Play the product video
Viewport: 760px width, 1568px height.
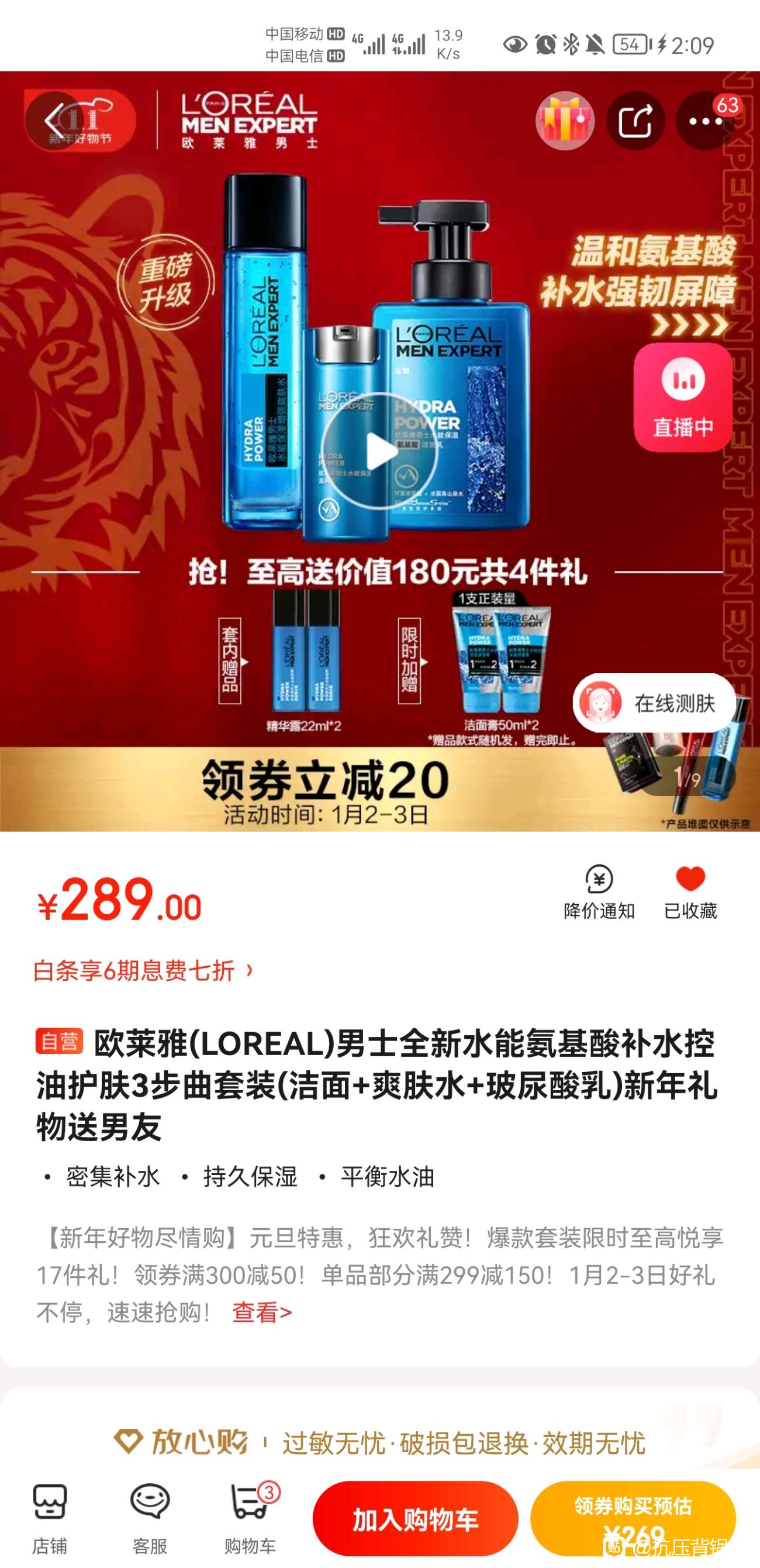click(379, 452)
